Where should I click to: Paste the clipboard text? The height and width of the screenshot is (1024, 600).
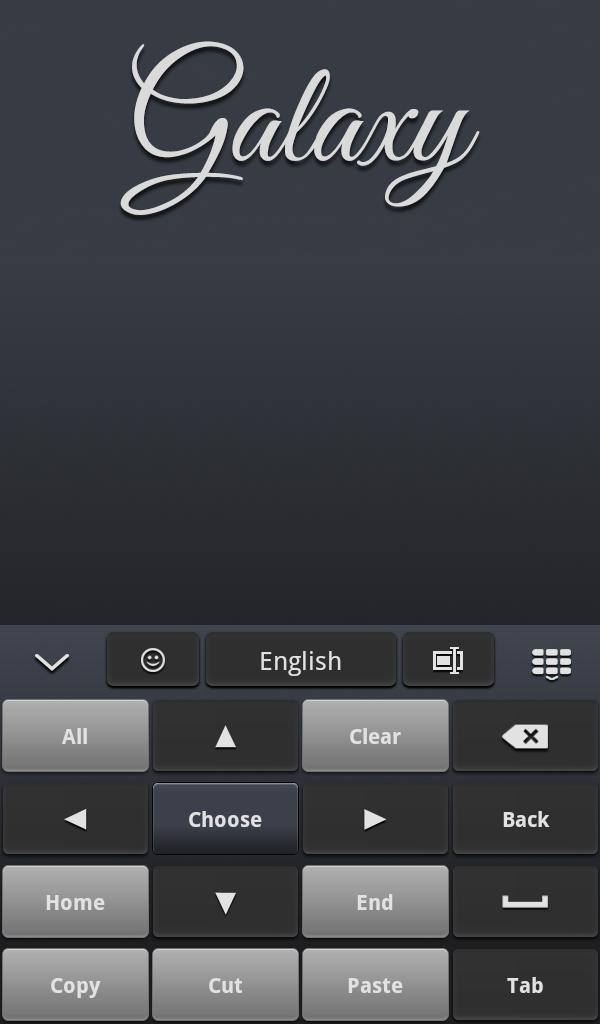(375, 985)
